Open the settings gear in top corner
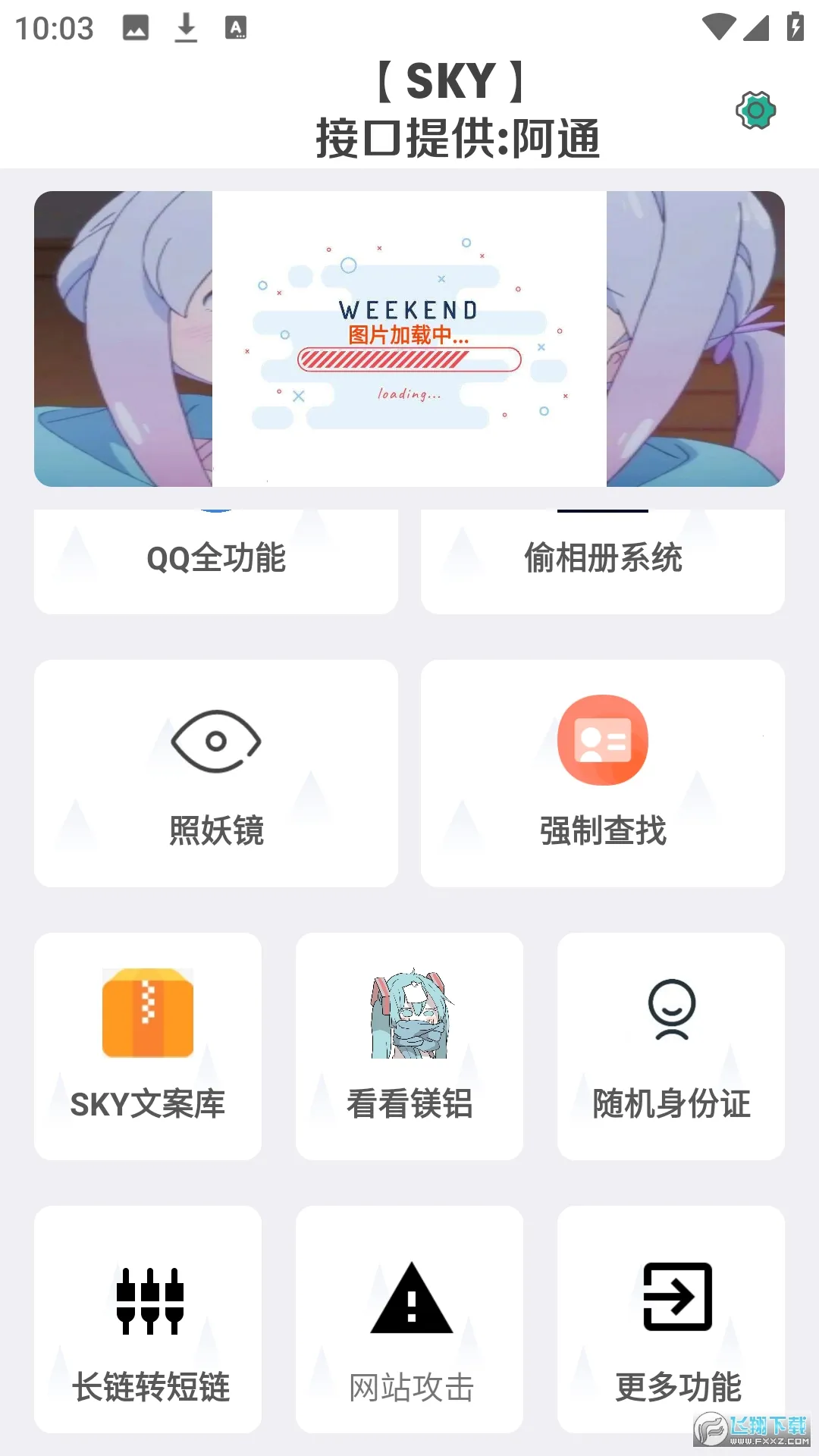This screenshot has width=819, height=1456. pyautogui.click(x=755, y=111)
